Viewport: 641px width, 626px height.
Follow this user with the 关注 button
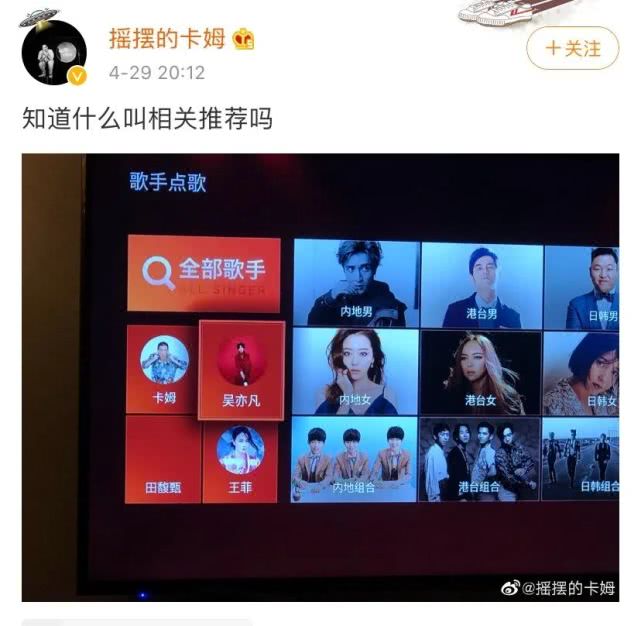[573, 48]
